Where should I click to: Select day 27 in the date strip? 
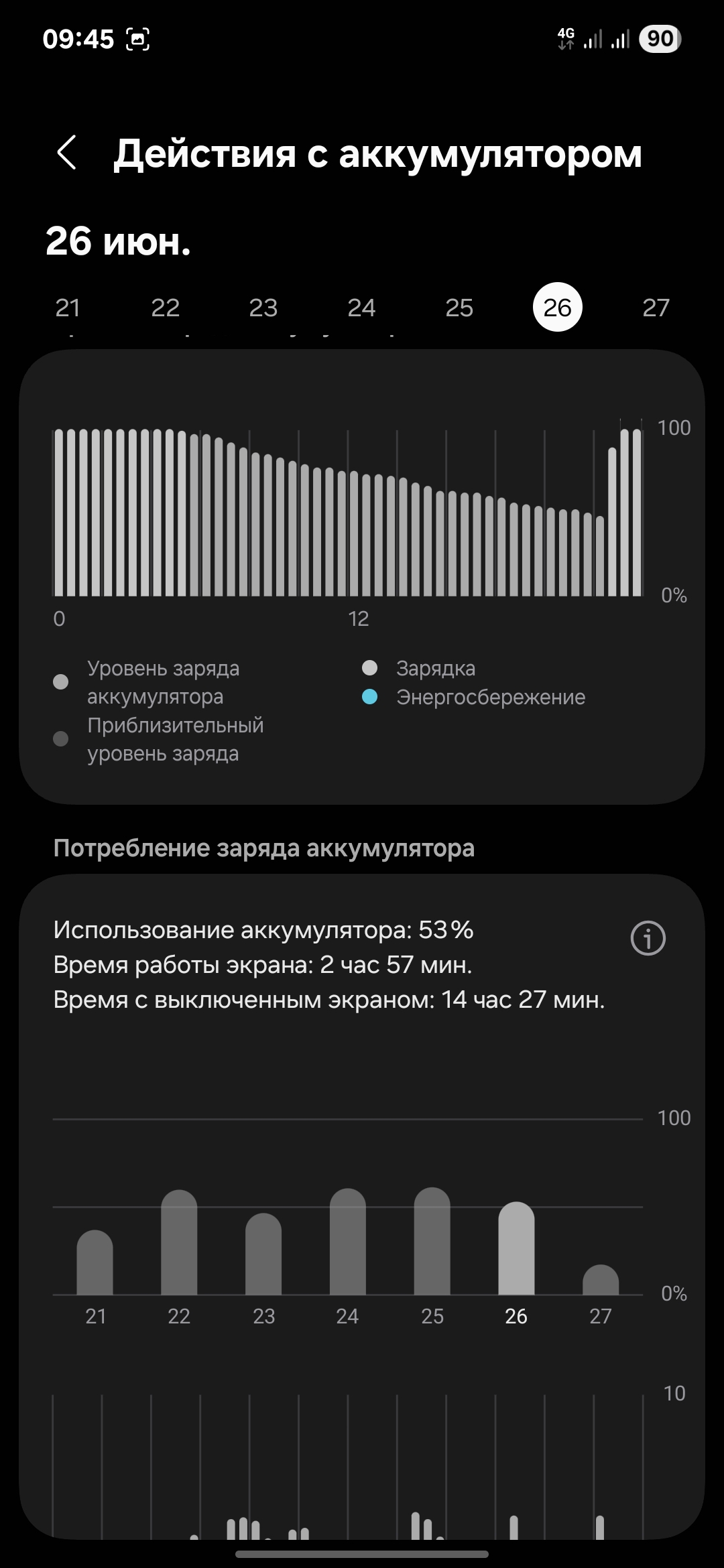[656, 308]
